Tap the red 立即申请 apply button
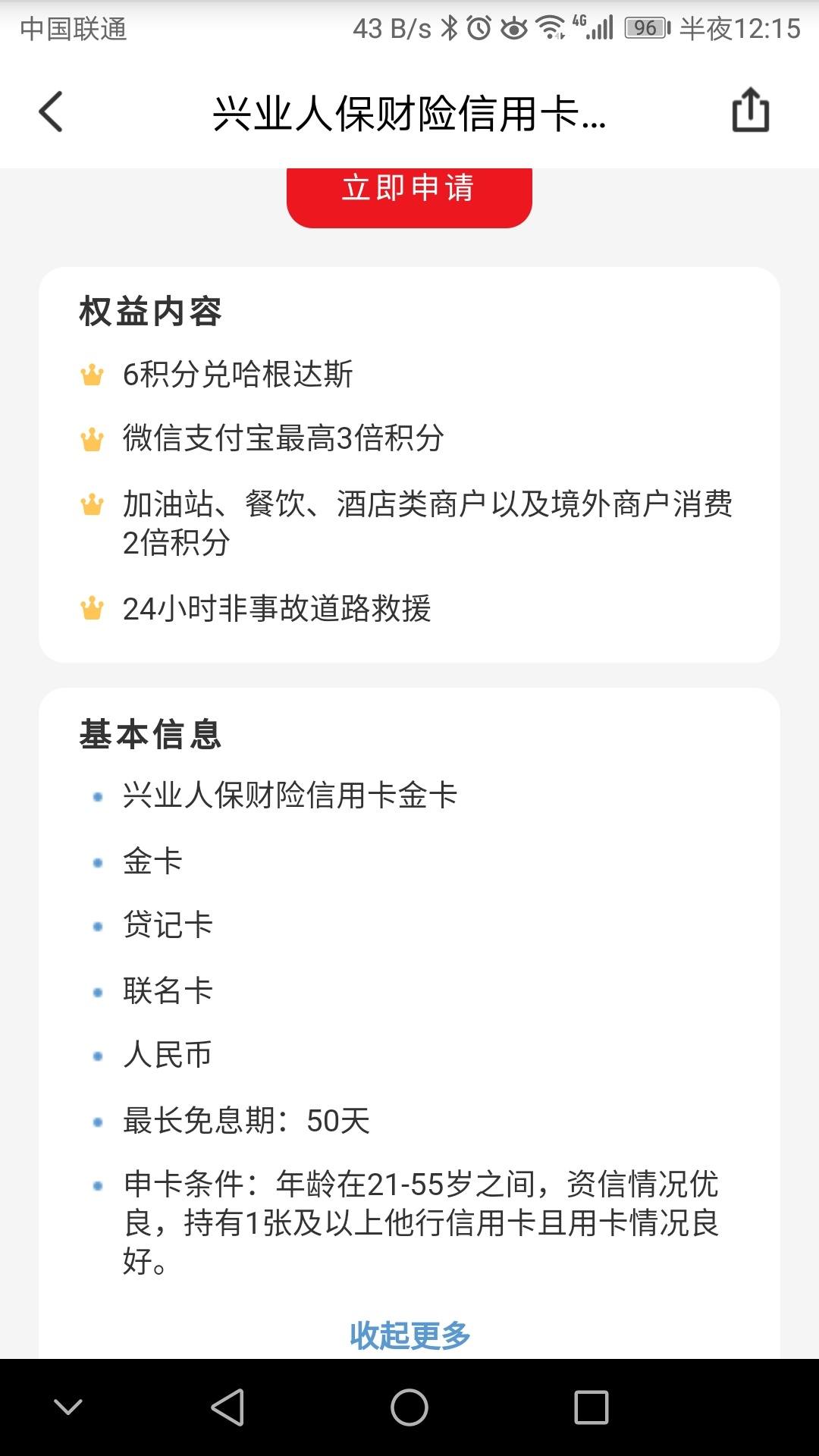The image size is (819, 1456). point(409,197)
